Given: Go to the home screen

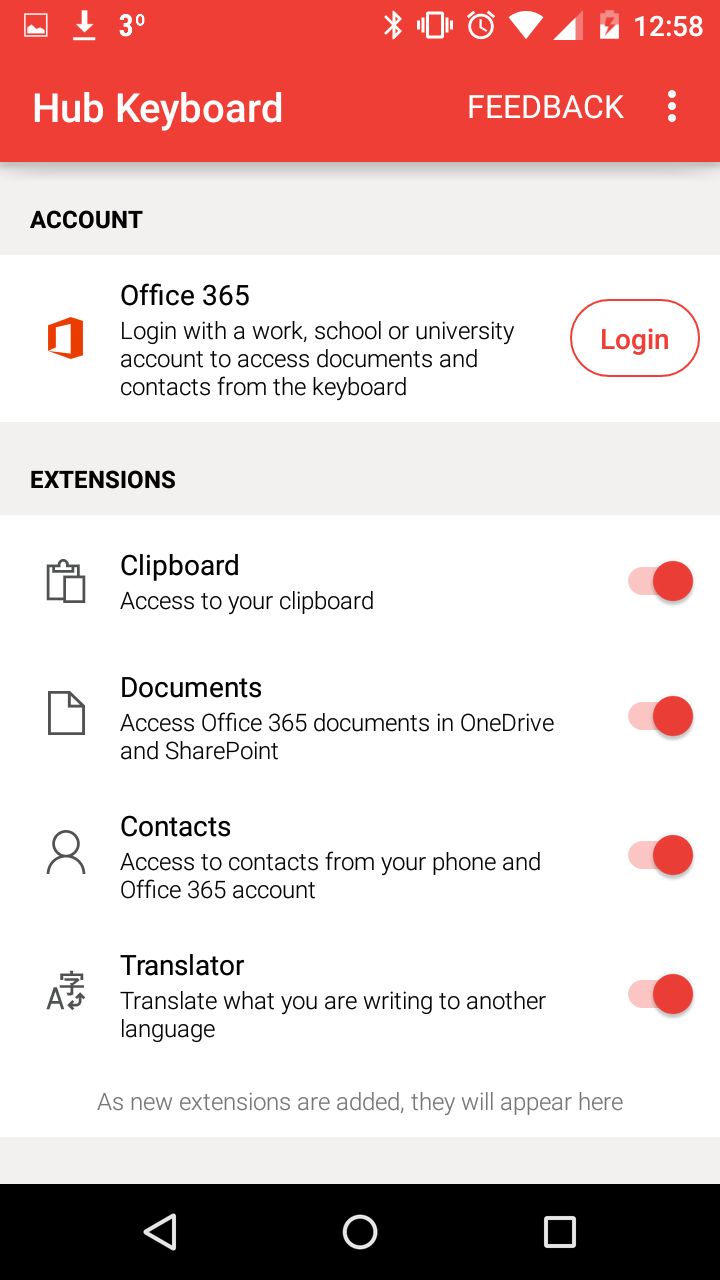Looking at the screenshot, I should 360,1232.
